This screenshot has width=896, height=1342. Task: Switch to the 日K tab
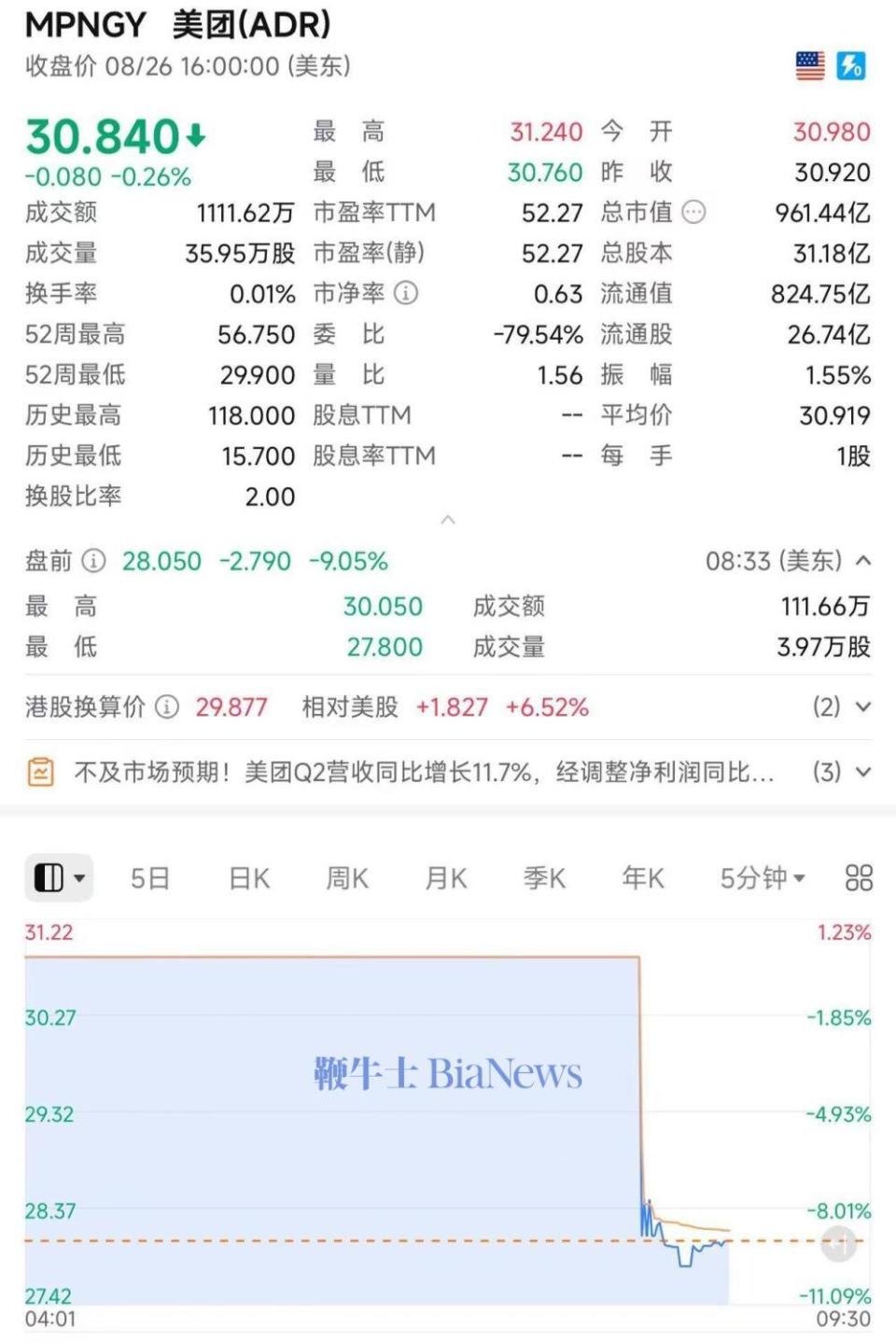pos(247,877)
